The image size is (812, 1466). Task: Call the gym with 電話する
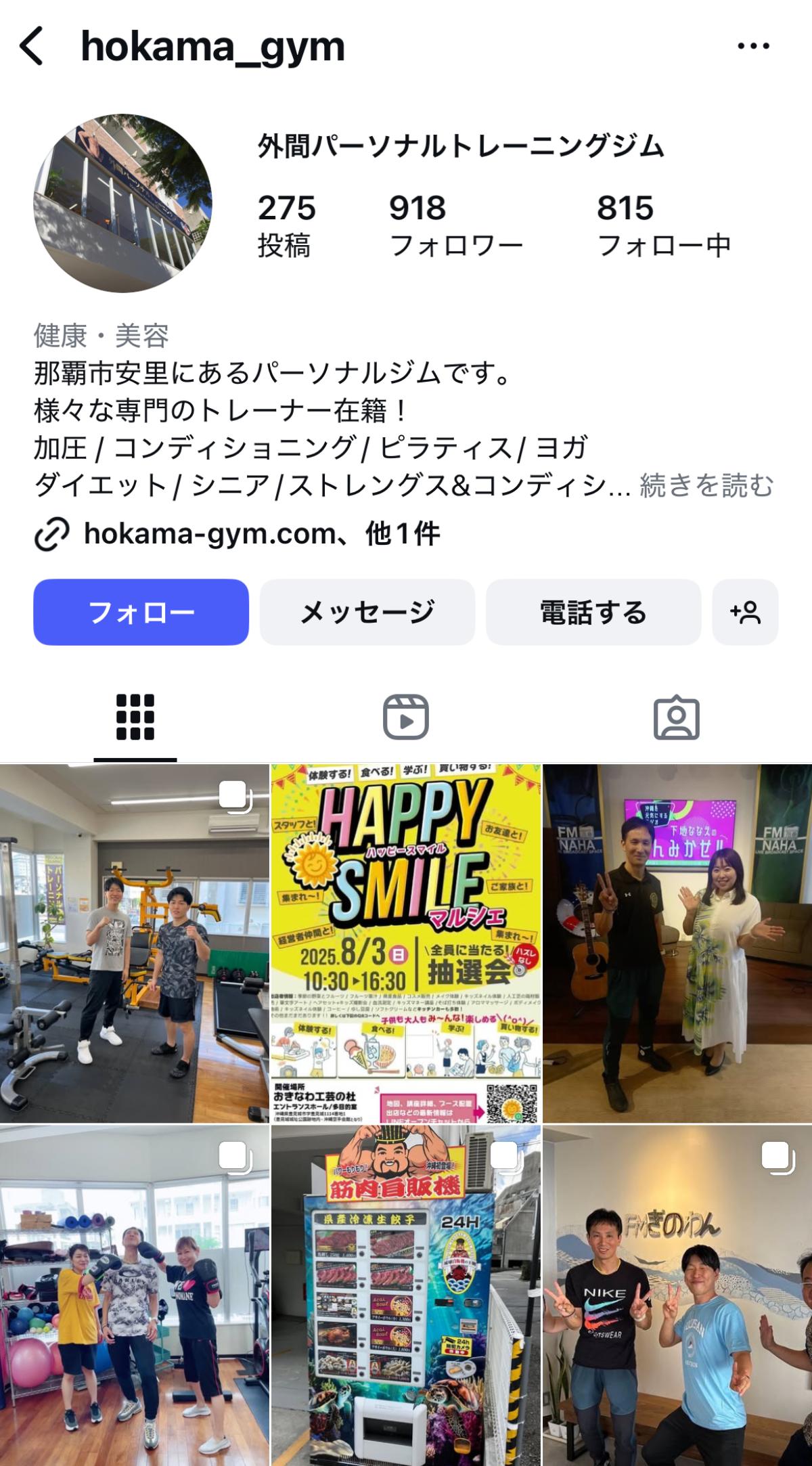593,612
